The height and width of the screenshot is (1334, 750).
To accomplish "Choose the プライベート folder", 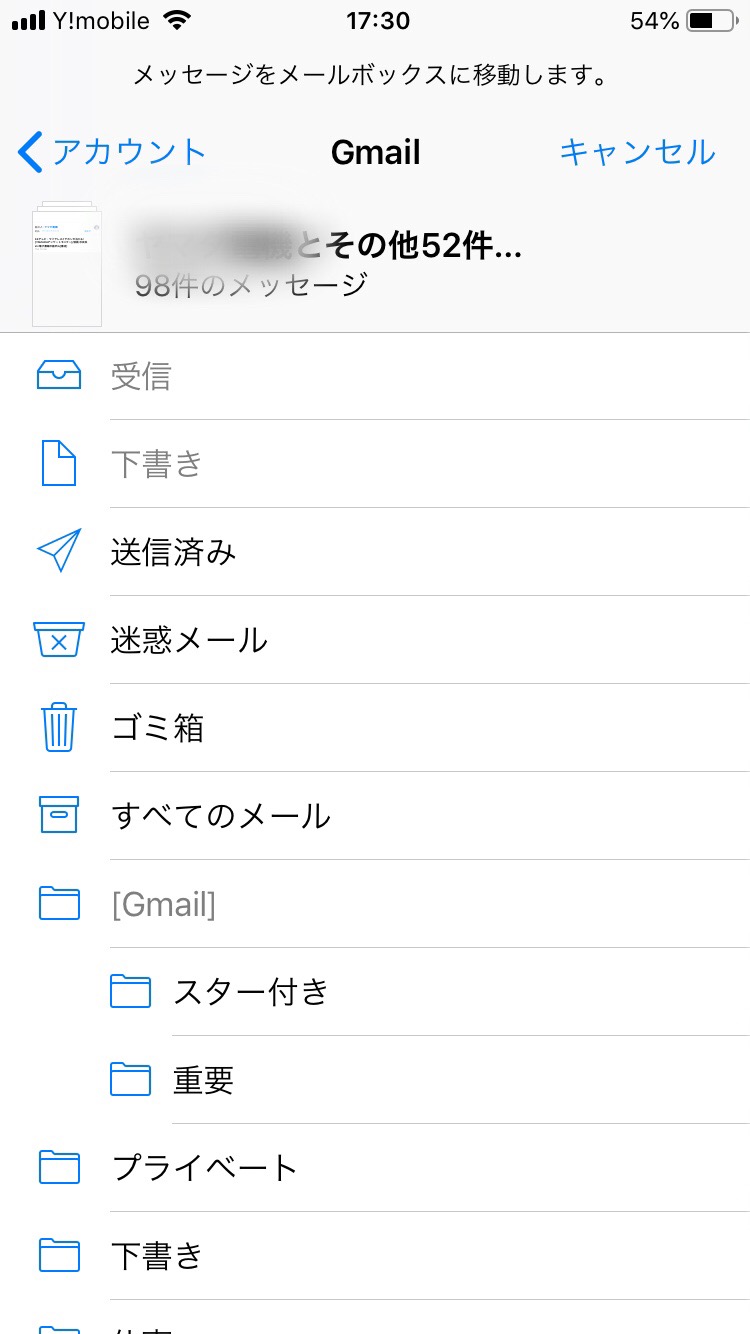I will pos(375,1168).
